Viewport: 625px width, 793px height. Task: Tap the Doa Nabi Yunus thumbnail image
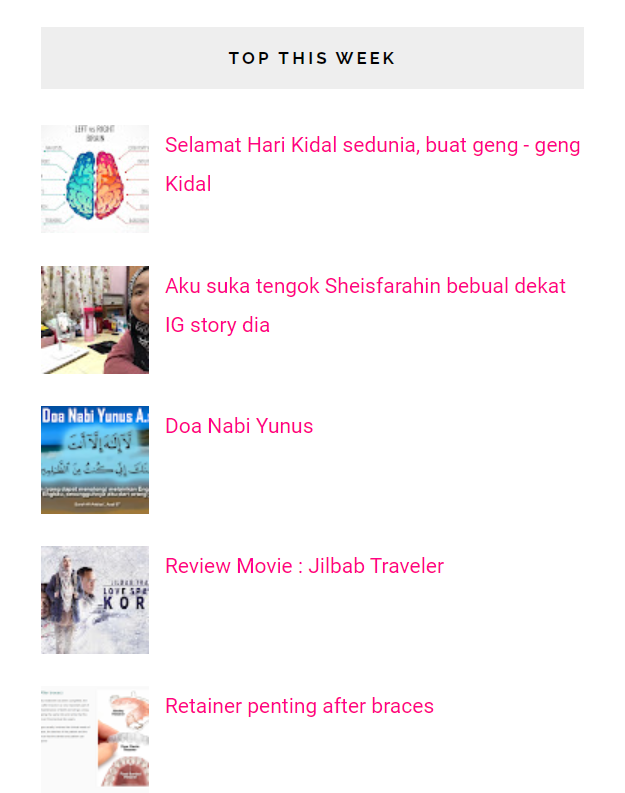click(x=95, y=460)
